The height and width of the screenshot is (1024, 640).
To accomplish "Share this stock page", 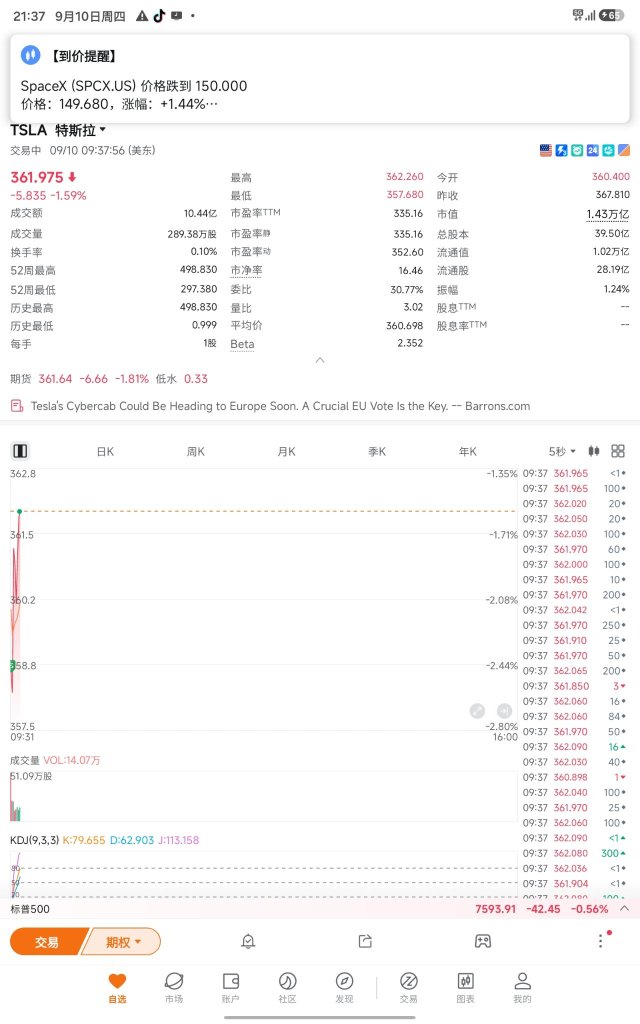I will pos(365,941).
